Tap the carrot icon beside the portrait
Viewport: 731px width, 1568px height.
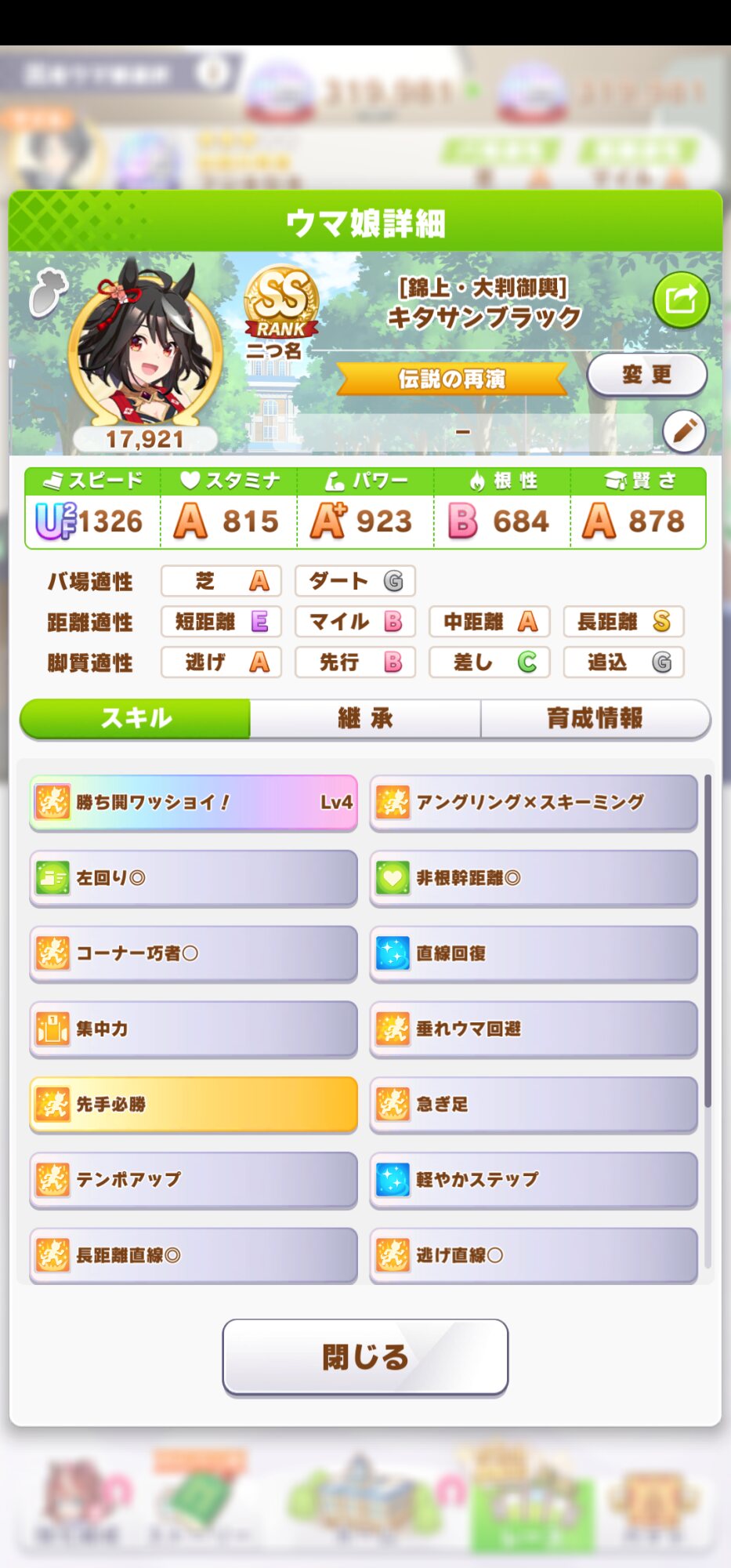[x=49, y=292]
